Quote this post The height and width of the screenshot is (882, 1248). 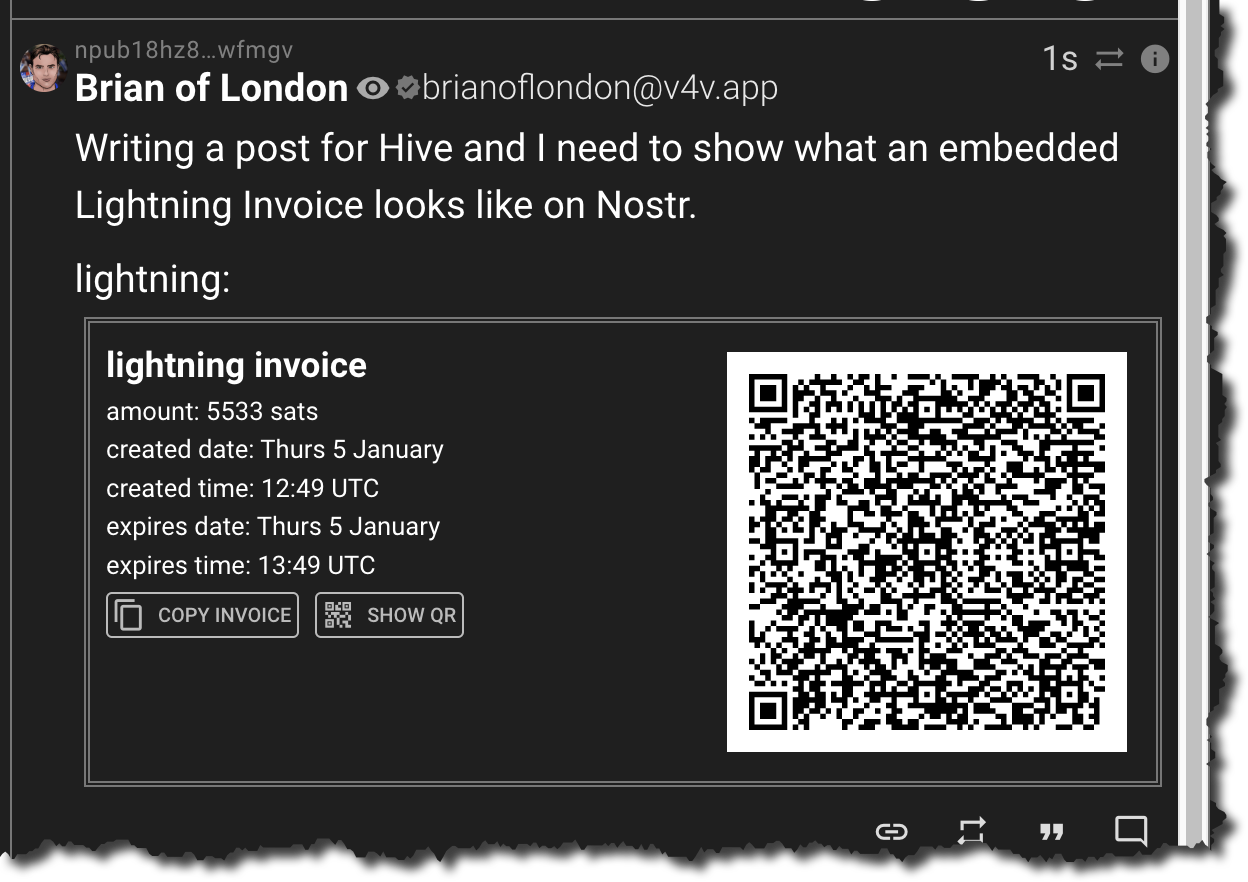click(x=1050, y=831)
